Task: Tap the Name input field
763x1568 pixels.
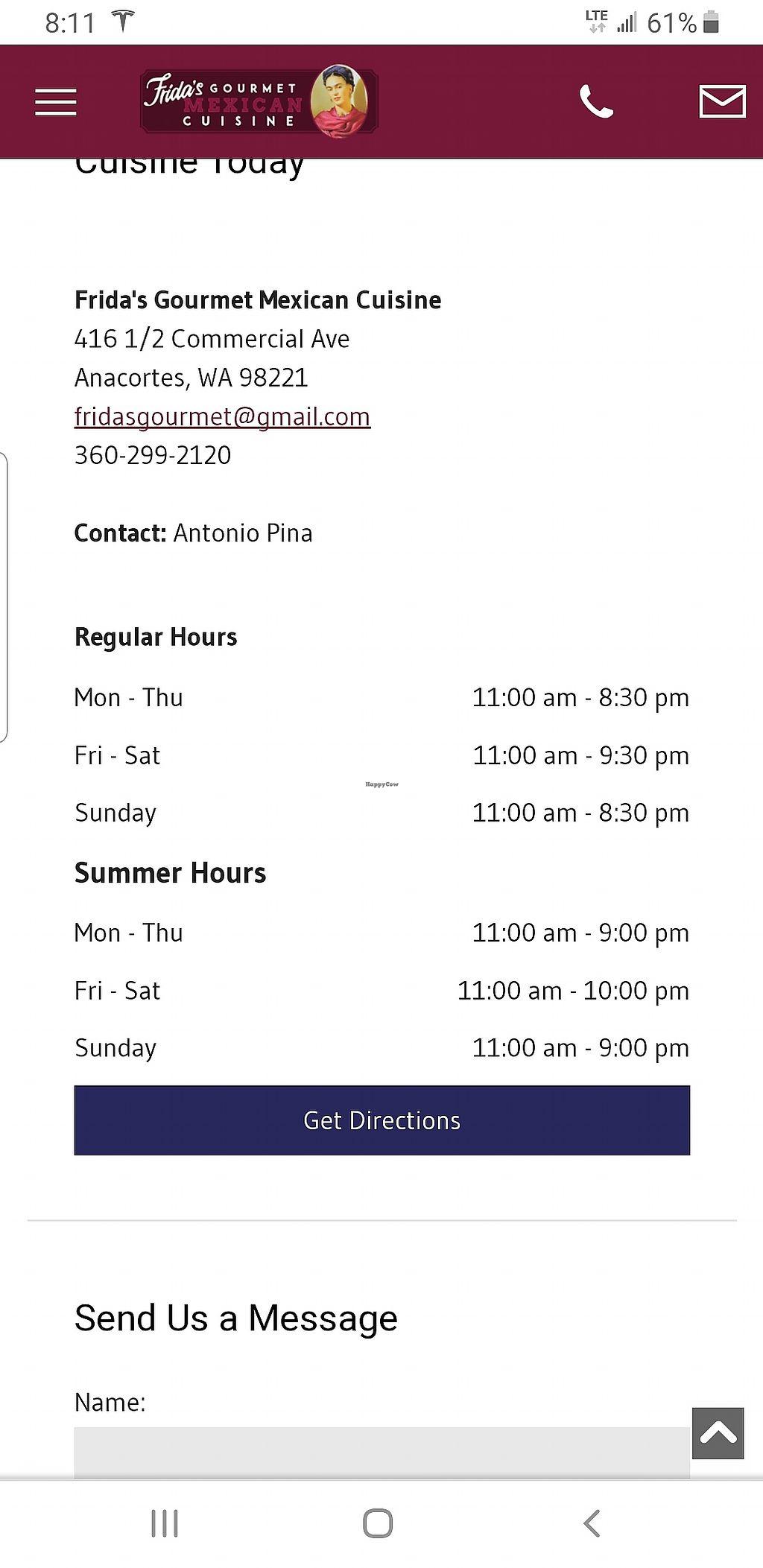Action: tap(381, 1453)
